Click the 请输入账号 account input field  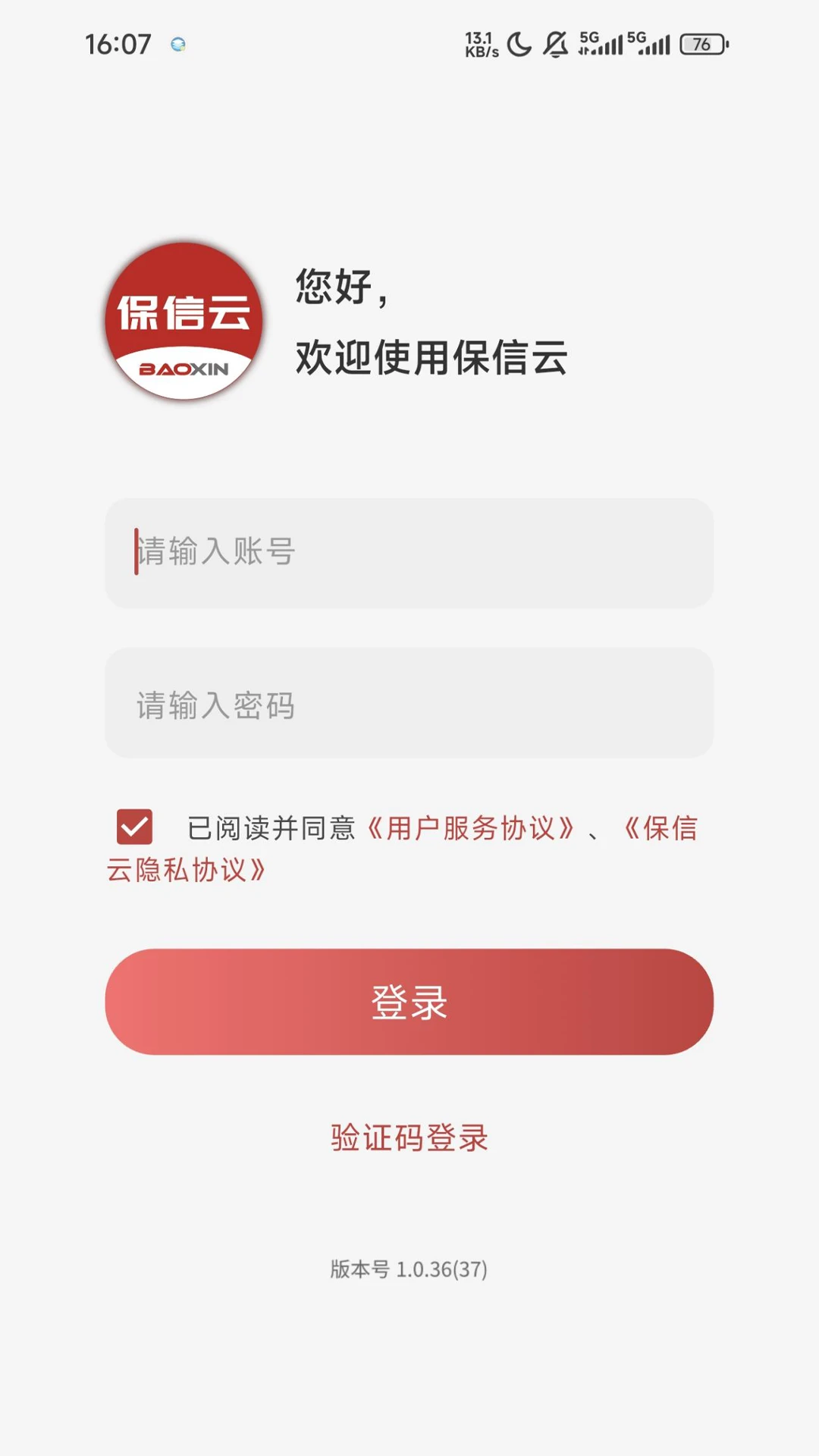click(409, 552)
